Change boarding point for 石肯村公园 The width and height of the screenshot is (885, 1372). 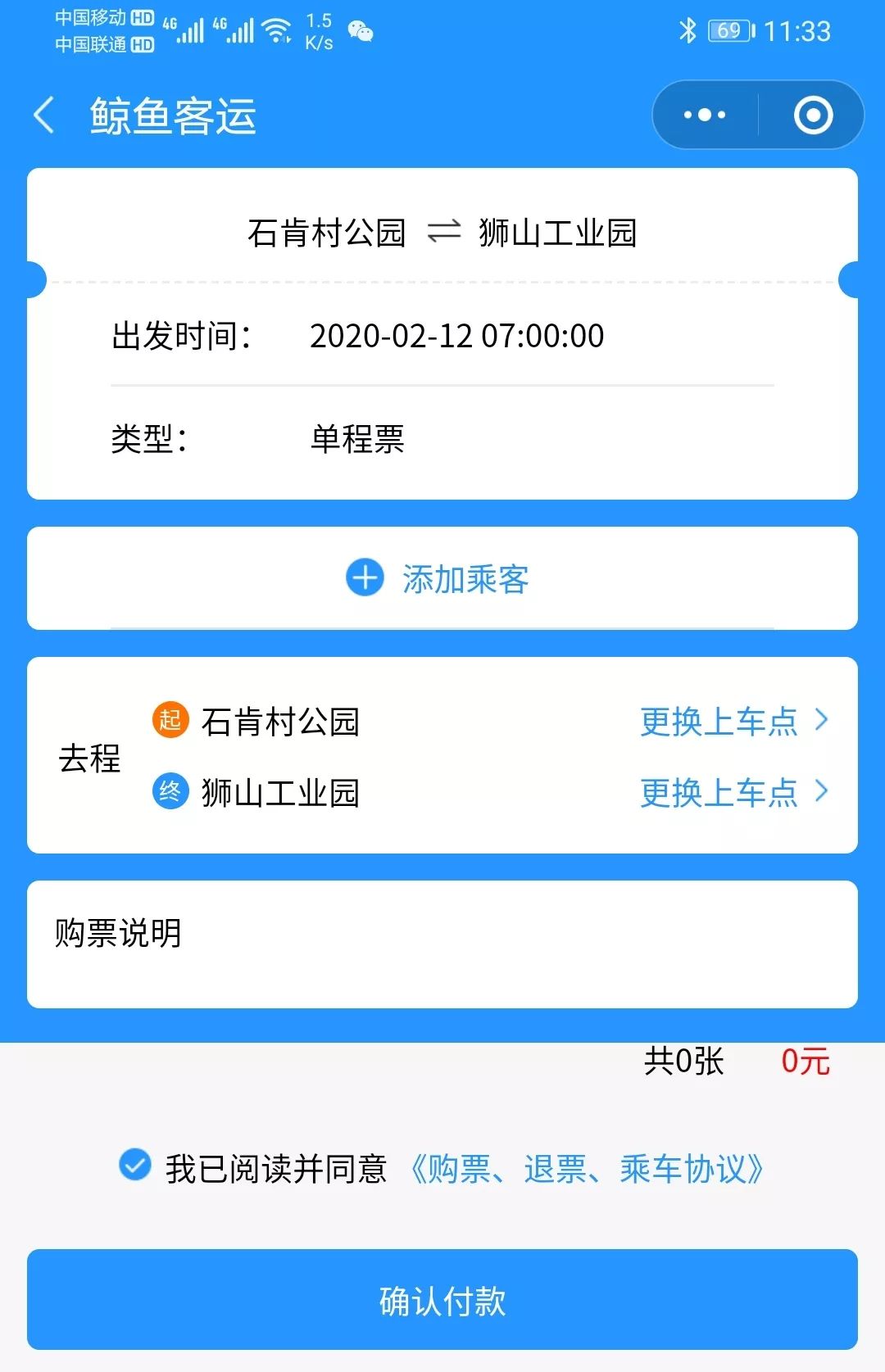click(x=733, y=722)
